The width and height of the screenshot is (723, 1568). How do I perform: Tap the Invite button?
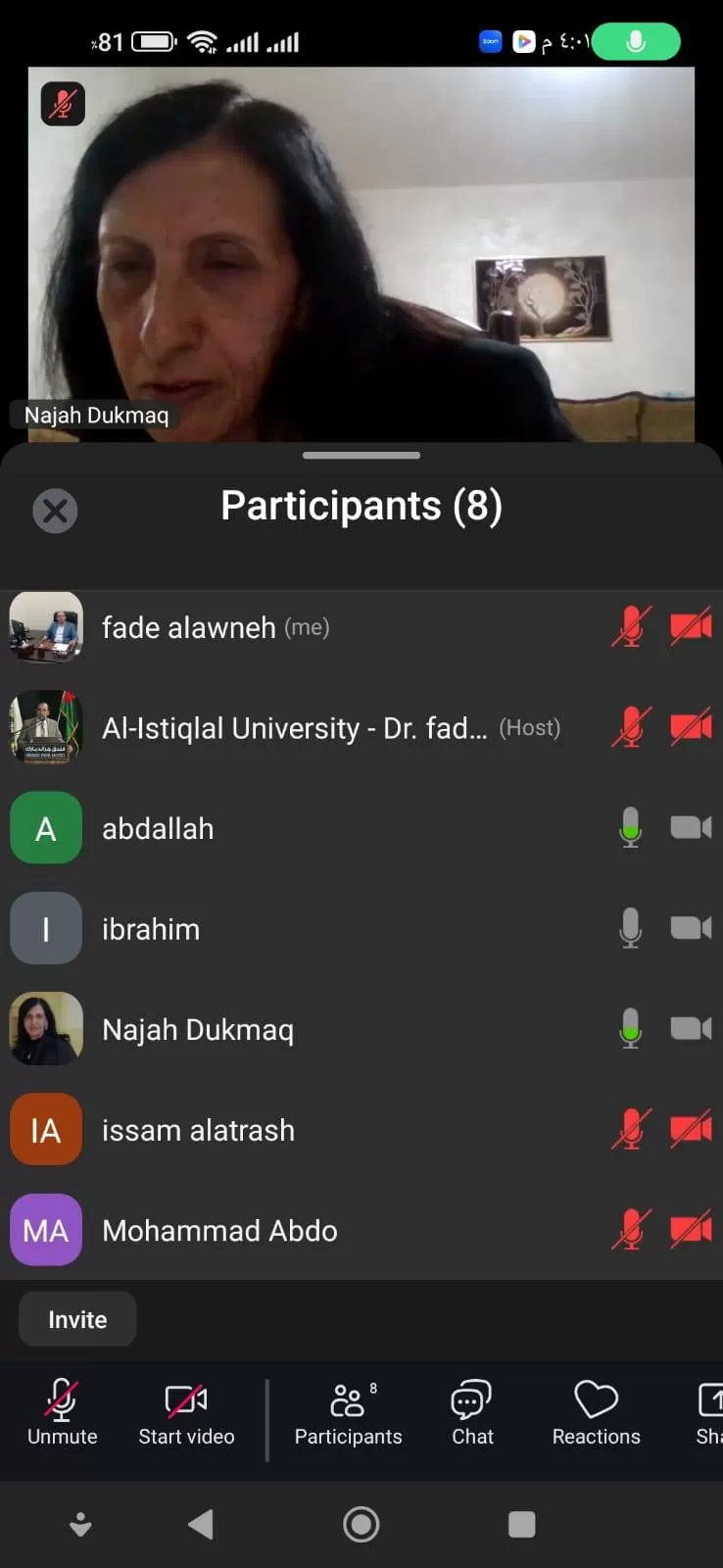click(x=77, y=1319)
